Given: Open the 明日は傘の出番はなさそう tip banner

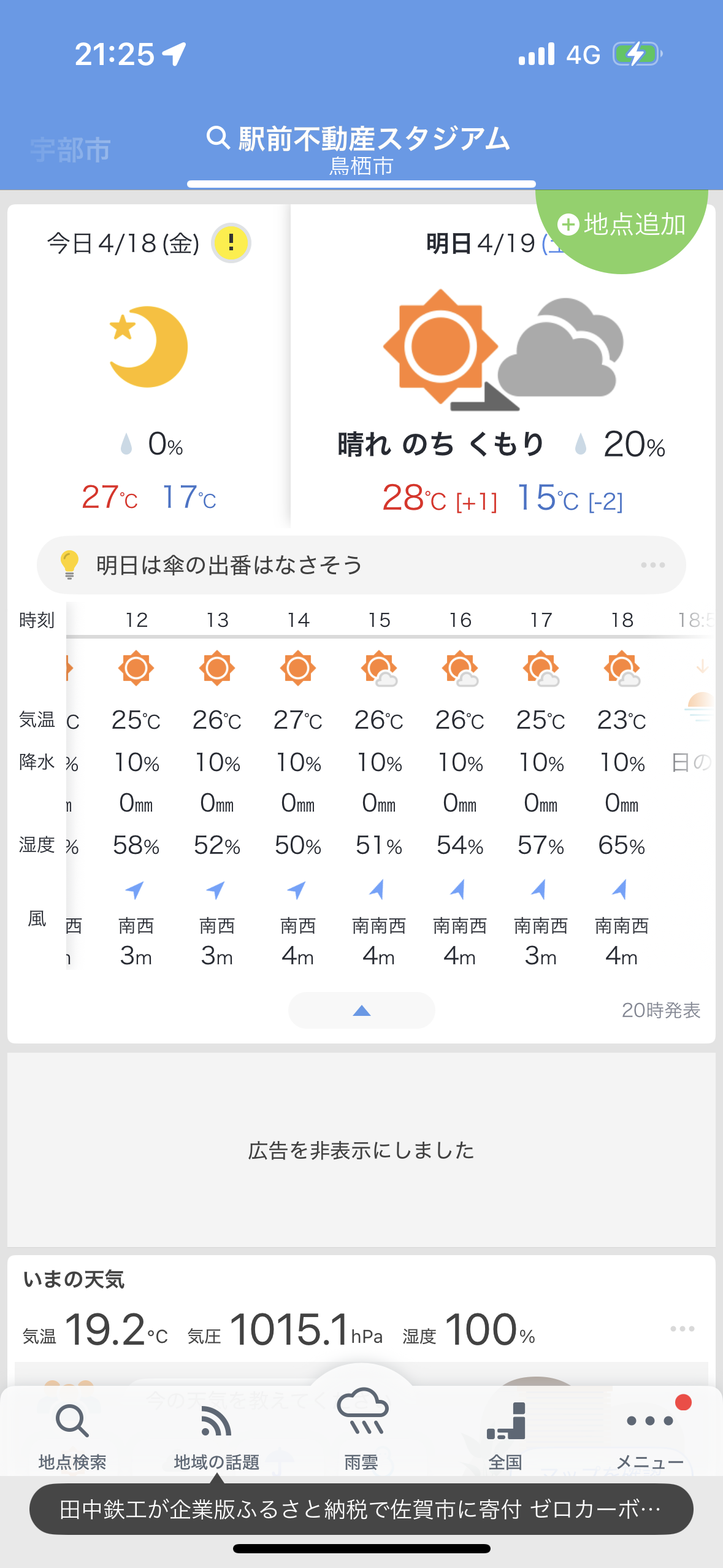Looking at the screenshot, I should [361, 565].
